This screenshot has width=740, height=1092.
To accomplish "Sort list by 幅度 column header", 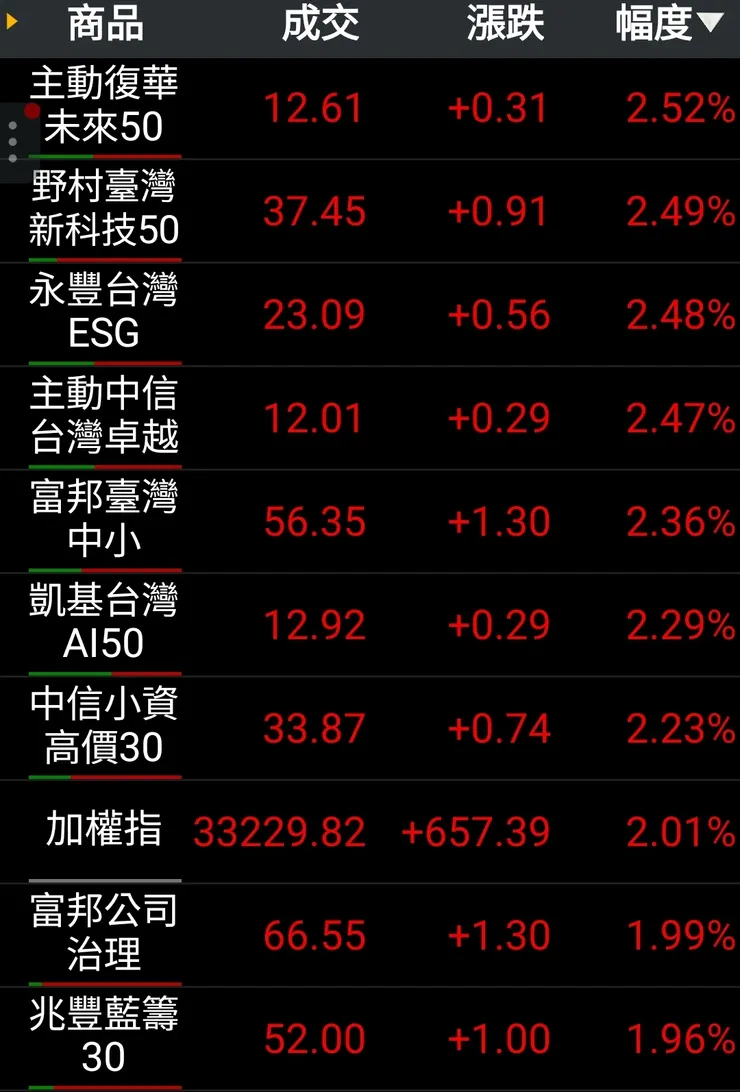I will click(x=668, y=25).
